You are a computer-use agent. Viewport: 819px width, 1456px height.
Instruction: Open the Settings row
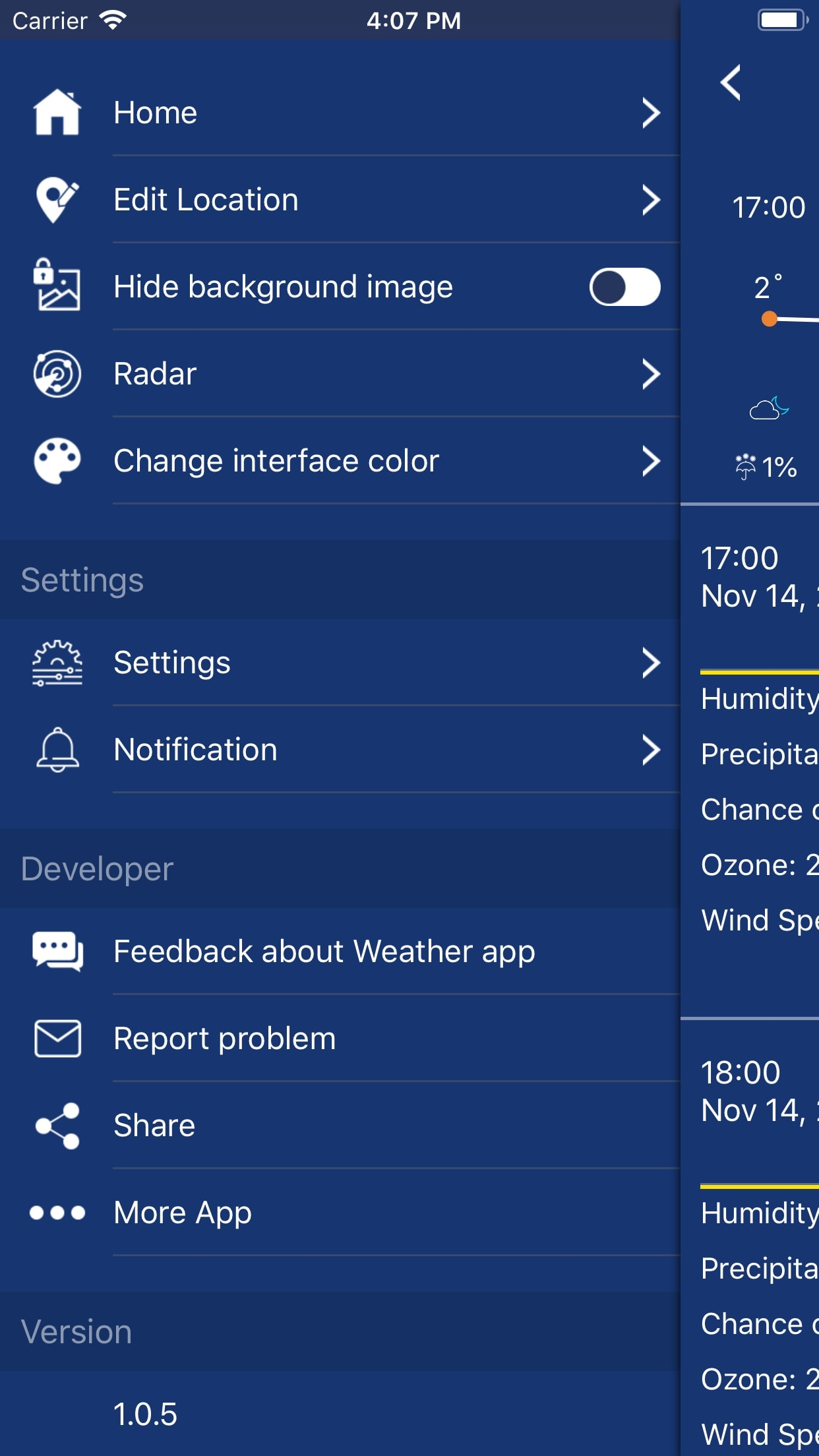coord(340,663)
